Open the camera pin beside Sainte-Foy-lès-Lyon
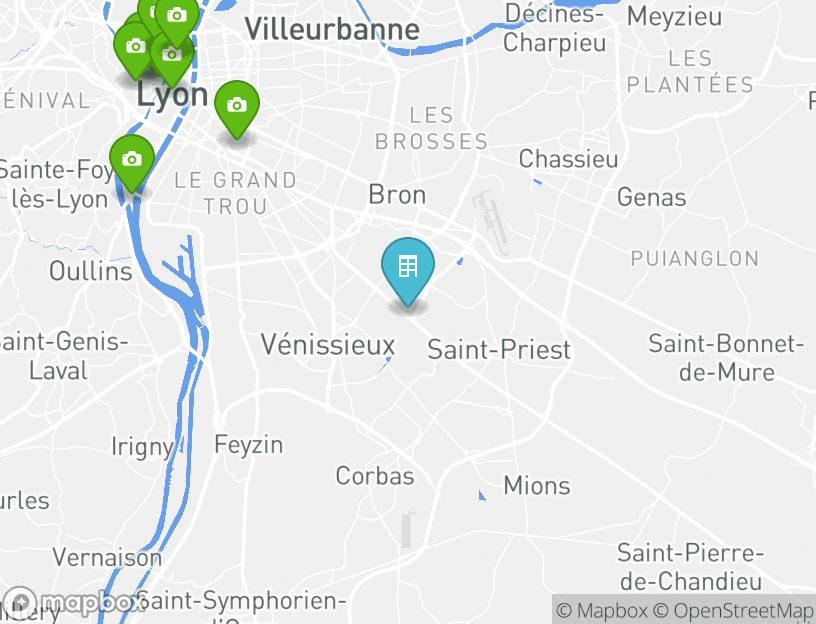 [131, 160]
